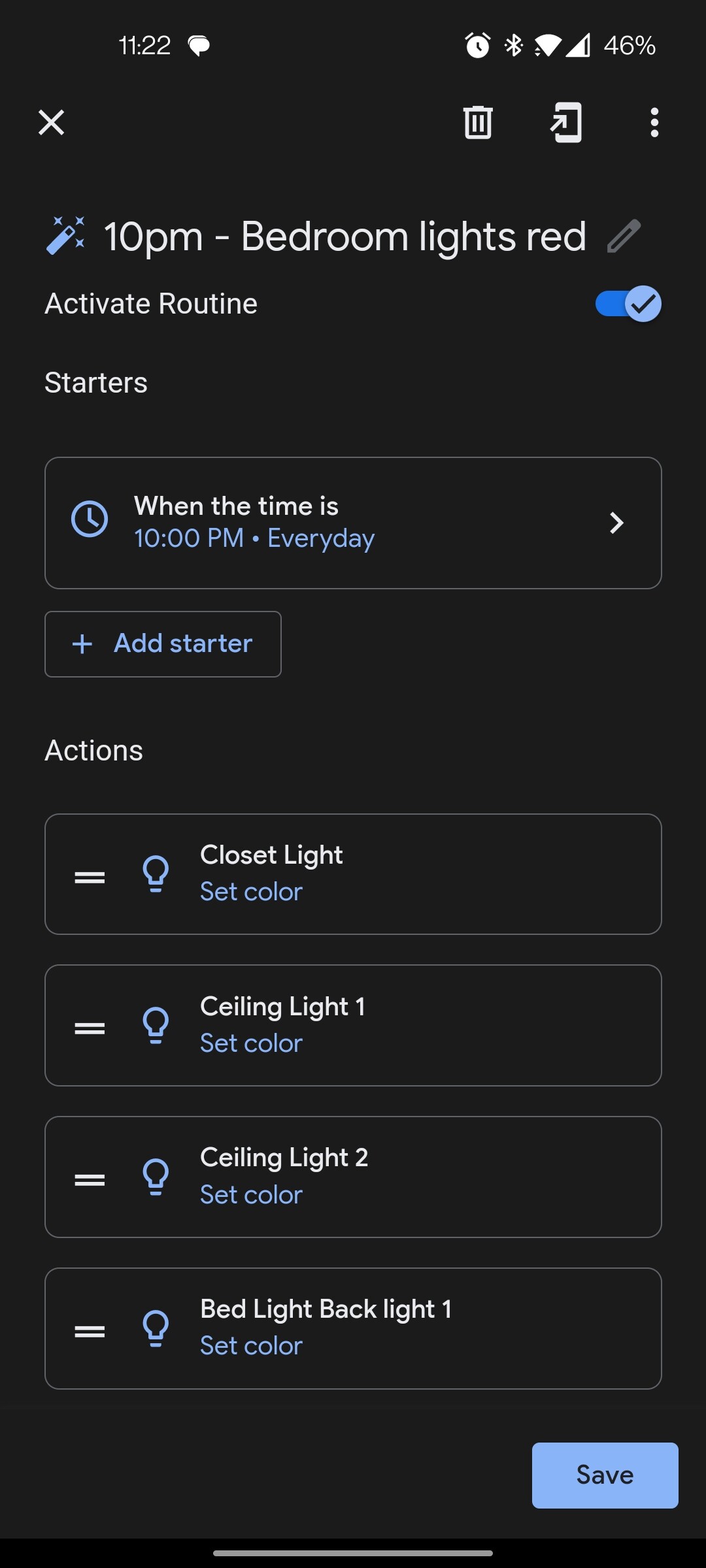Image resolution: width=706 pixels, height=1568 pixels.
Task: Grab the drag handle on Ceiling Light 2
Action: (x=90, y=1177)
